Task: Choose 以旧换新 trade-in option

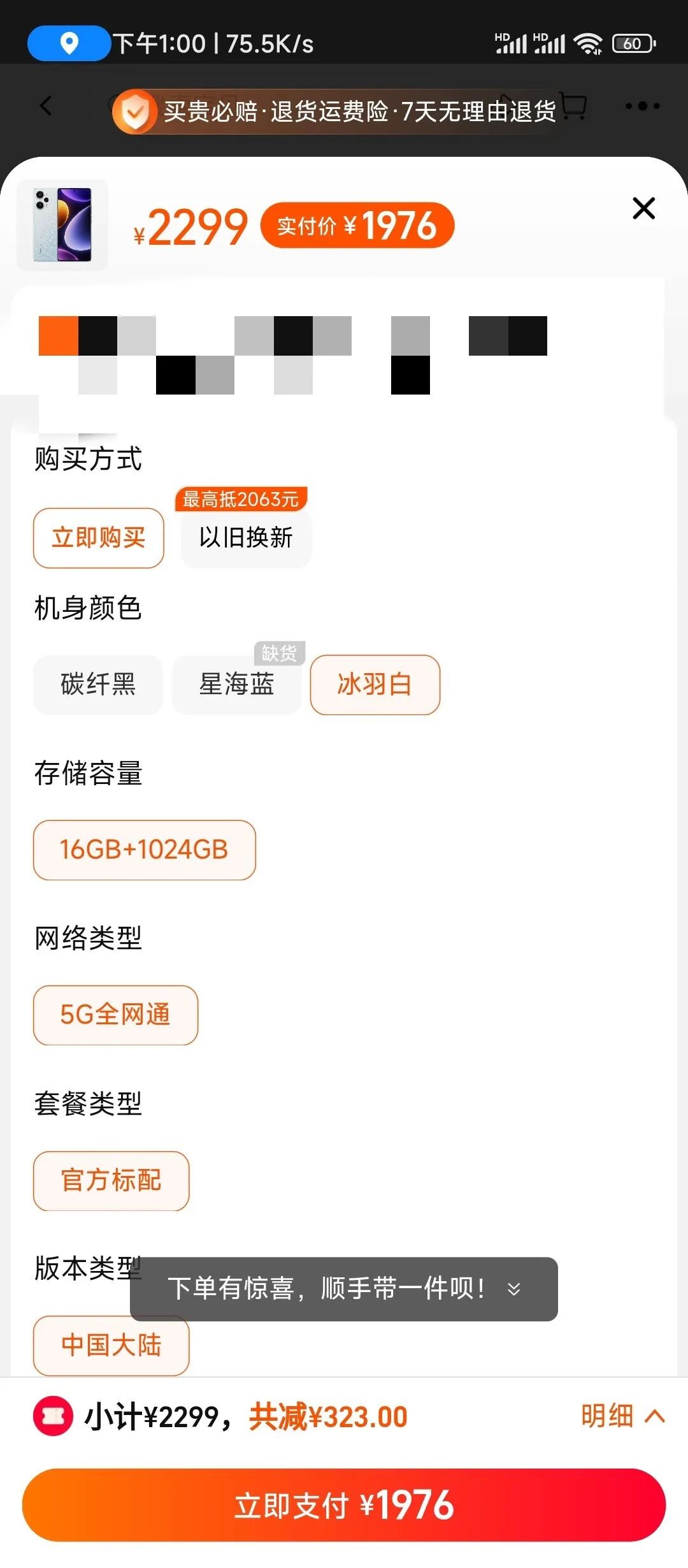Action: pyautogui.click(x=246, y=538)
